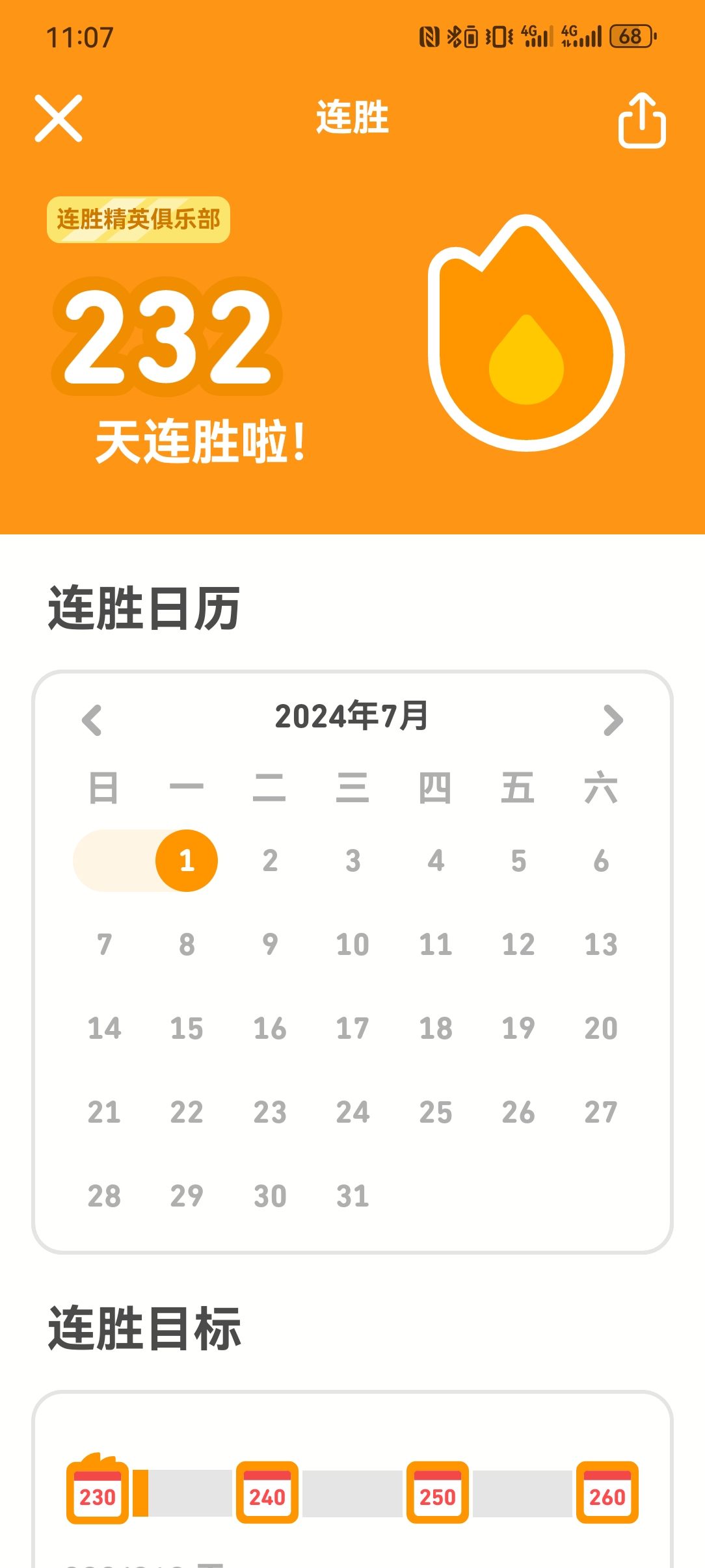Advance to the next calendar month
The image size is (705, 1568).
coord(613,720)
